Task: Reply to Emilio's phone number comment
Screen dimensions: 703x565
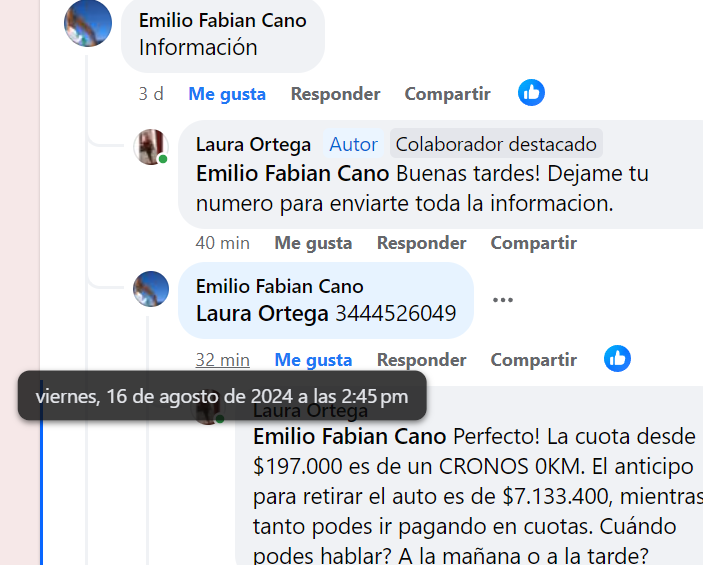Action: pos(421,360)
